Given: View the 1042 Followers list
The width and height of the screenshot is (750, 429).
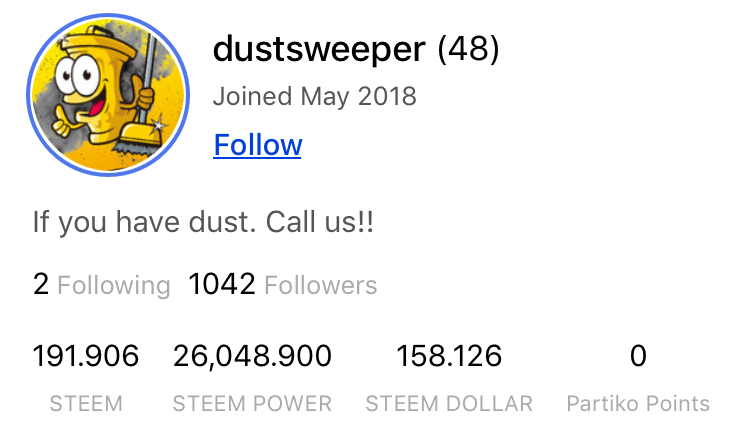Looking at the screenshot, I should [x=283, y=285].
